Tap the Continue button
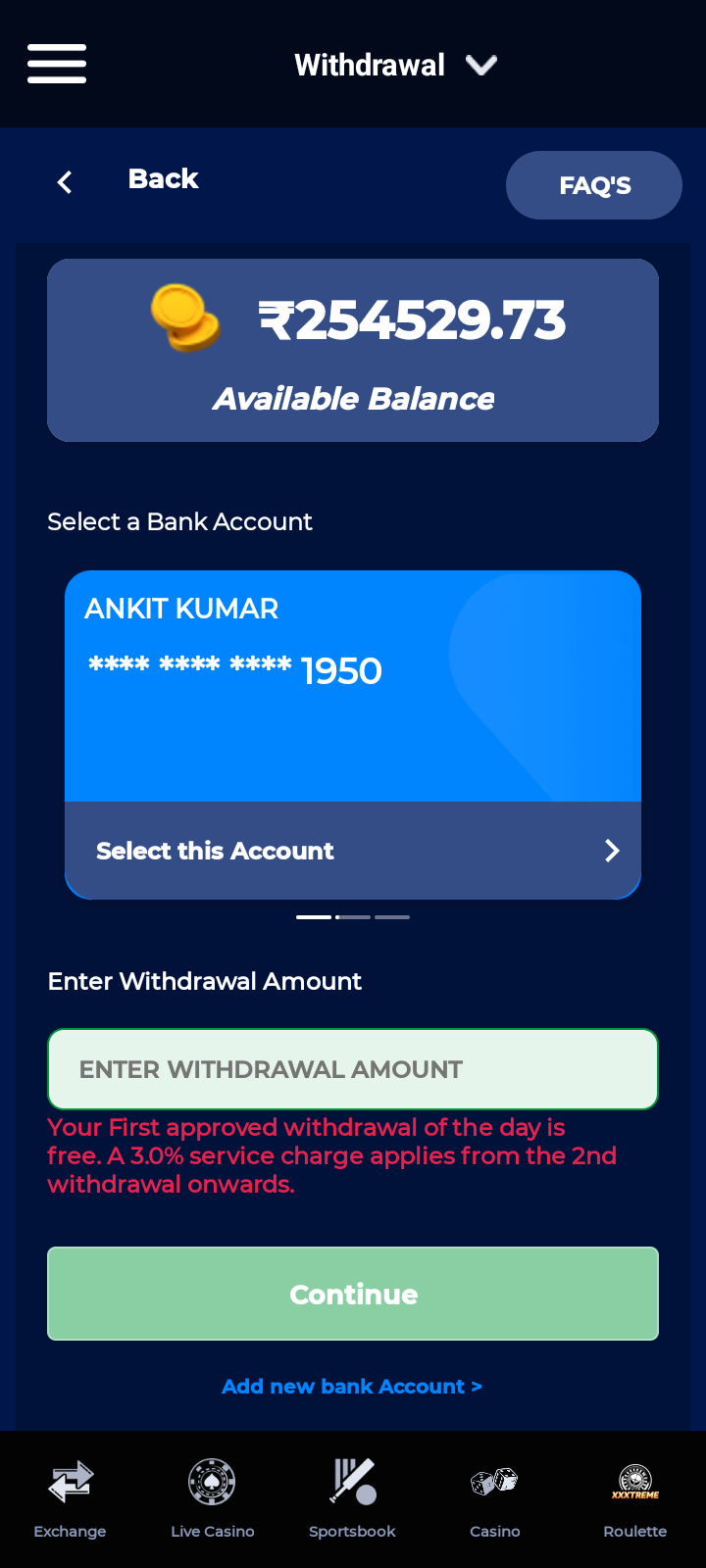The image size is (706, 1568). click(352, 1294)
